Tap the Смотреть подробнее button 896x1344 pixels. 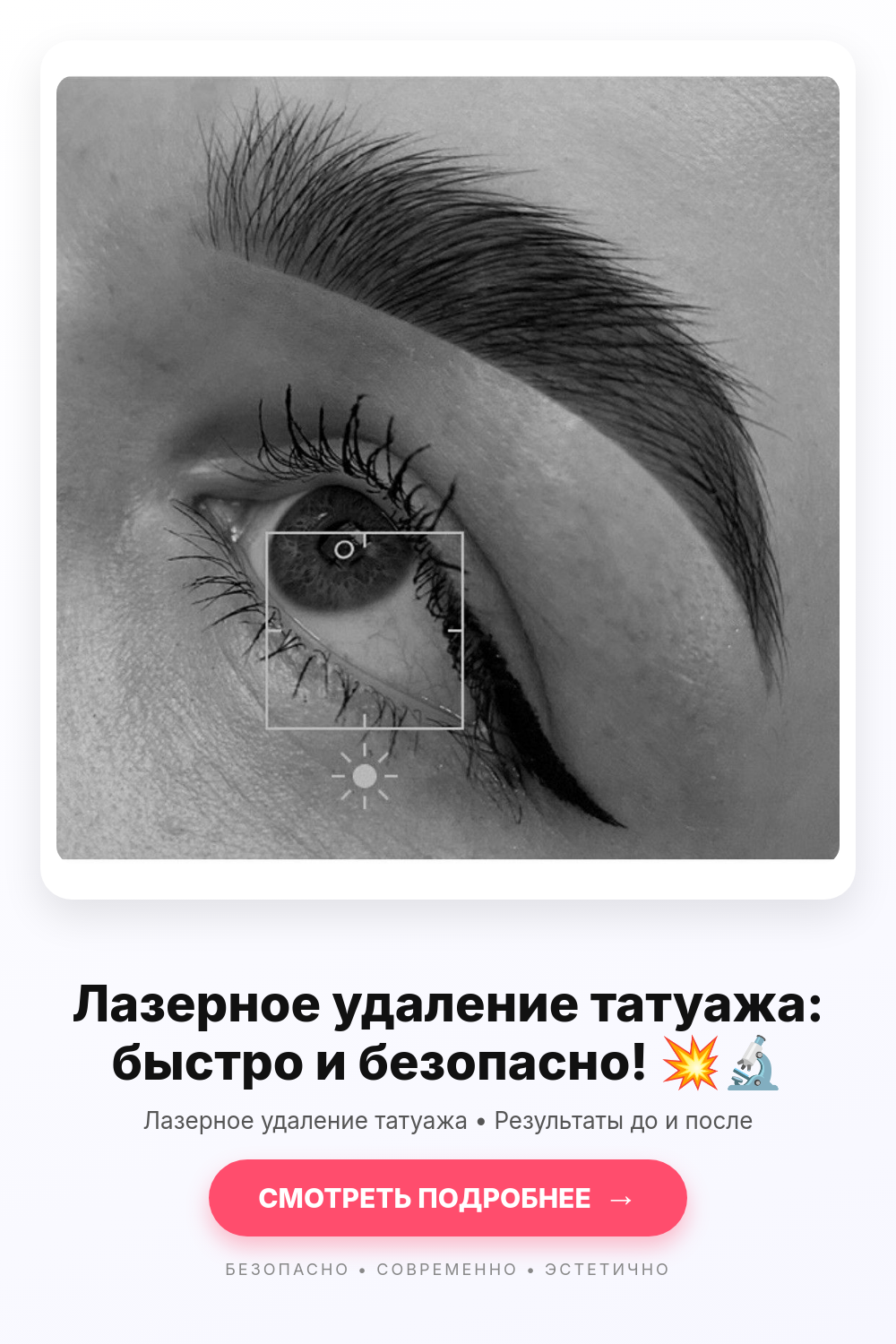point(447,1198)
